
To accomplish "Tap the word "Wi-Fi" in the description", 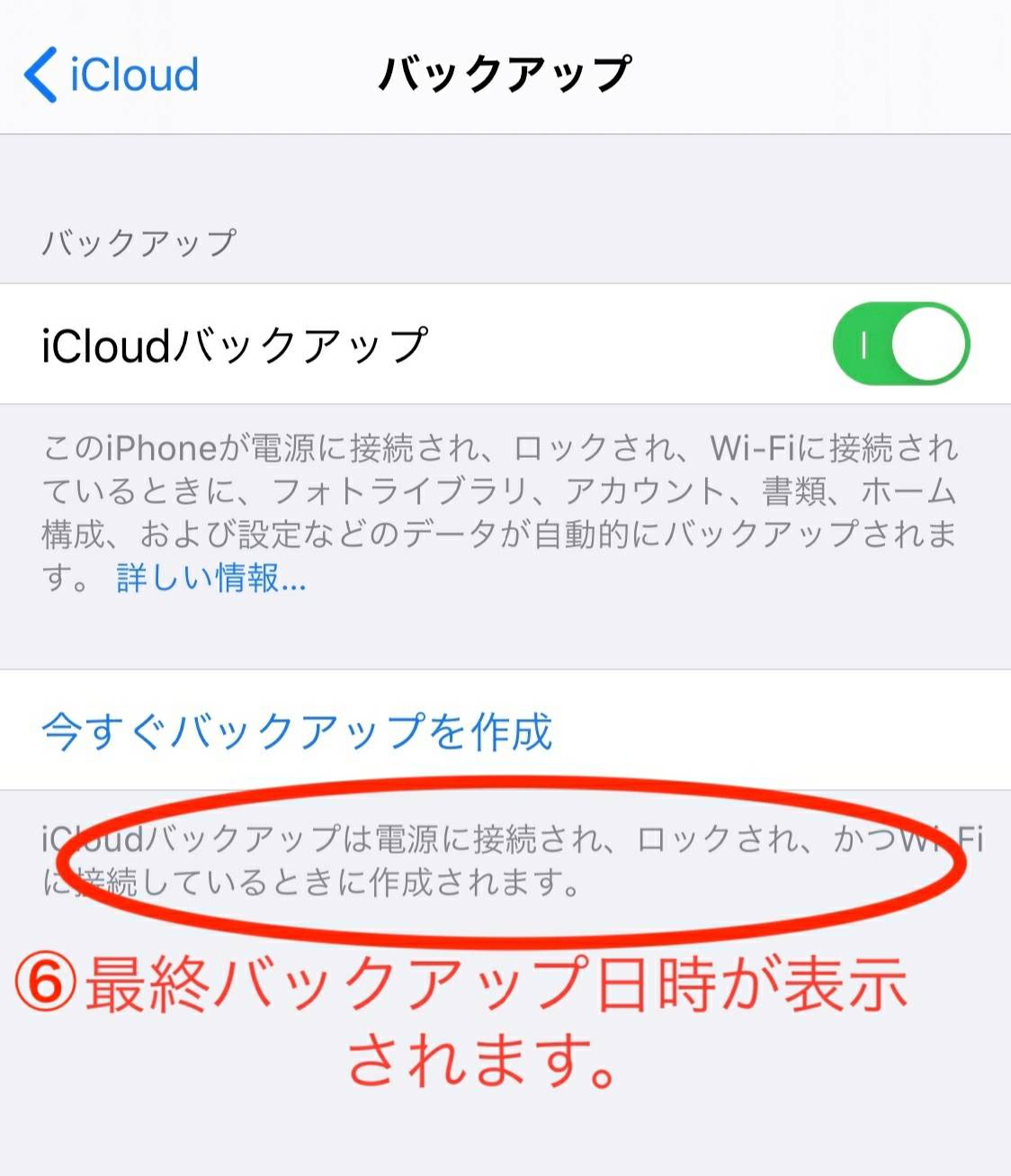I will click(754, 446).
